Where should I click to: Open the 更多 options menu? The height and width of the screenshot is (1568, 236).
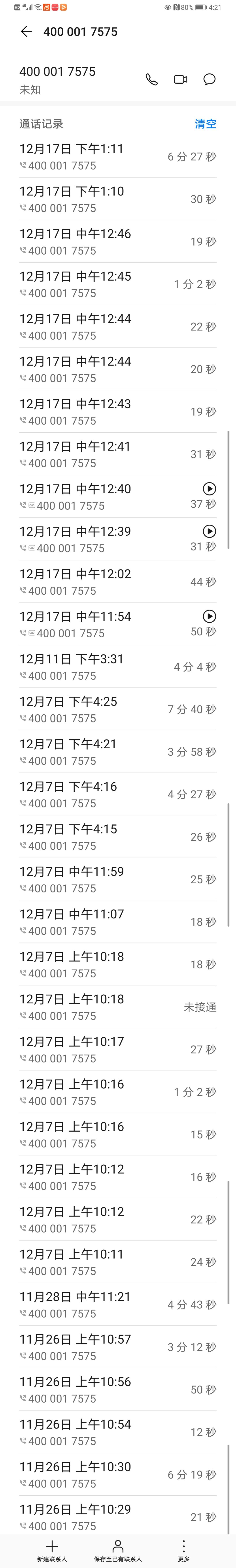point(183,1550)
